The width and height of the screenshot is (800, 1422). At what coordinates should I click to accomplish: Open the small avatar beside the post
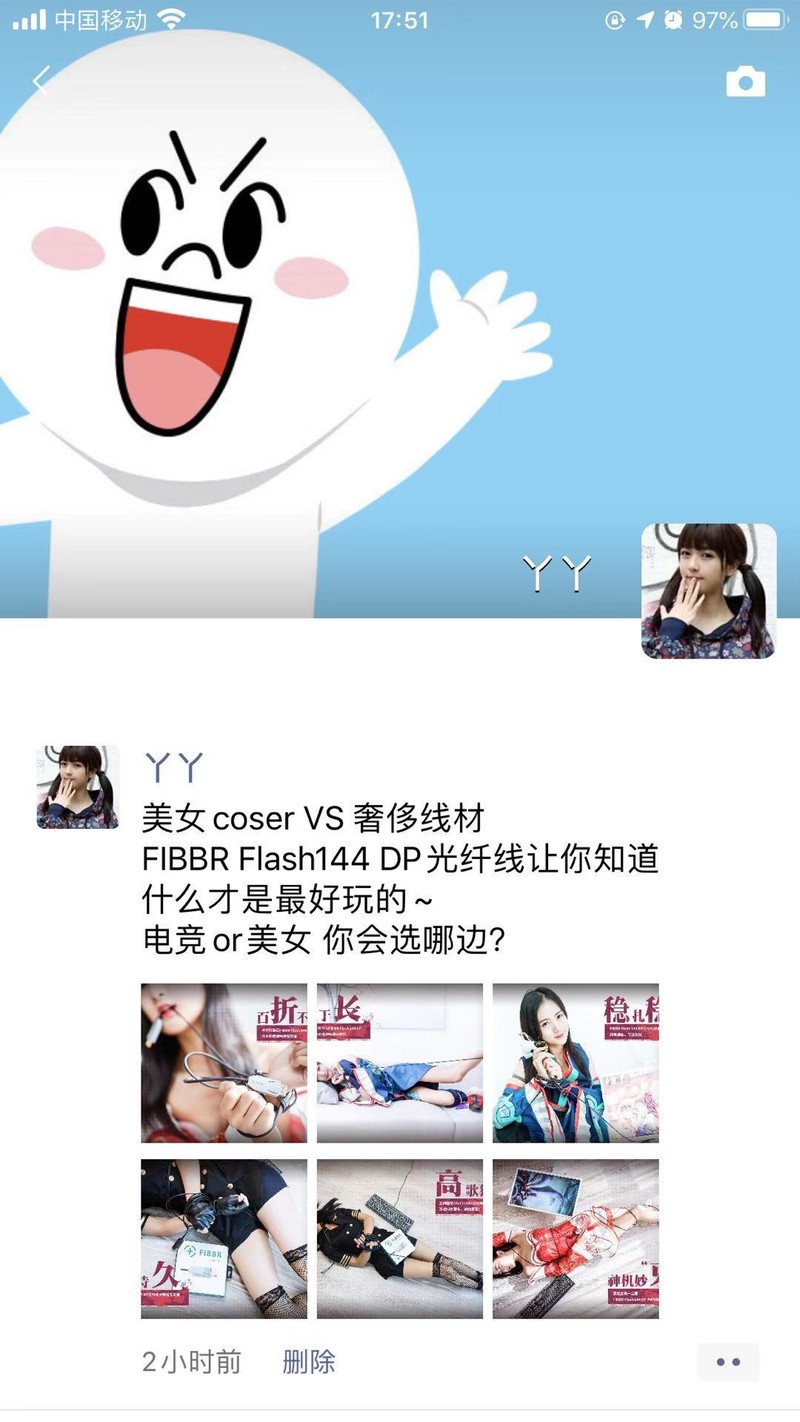pos(78,787)
